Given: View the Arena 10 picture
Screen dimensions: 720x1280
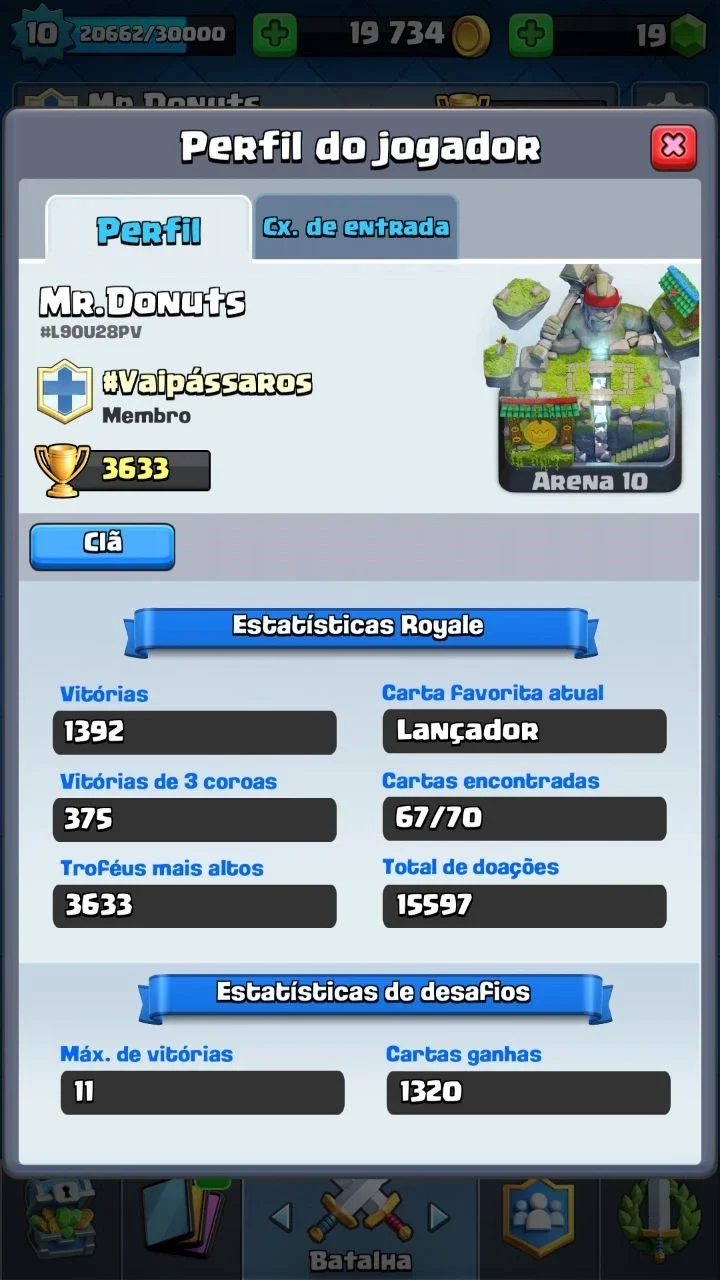Looking at the screenshot, I should 590,380.
